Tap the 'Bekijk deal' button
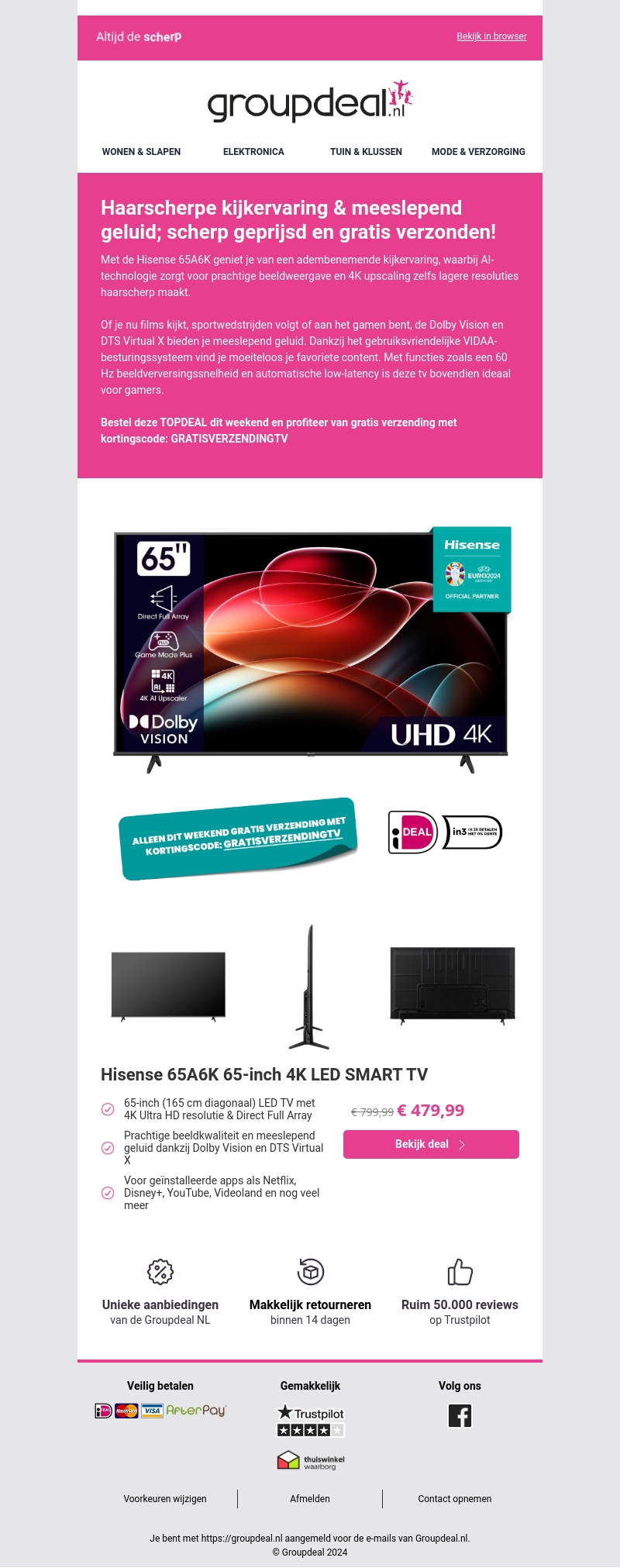Screen dimensions: 620x1568 point(431,1145)
